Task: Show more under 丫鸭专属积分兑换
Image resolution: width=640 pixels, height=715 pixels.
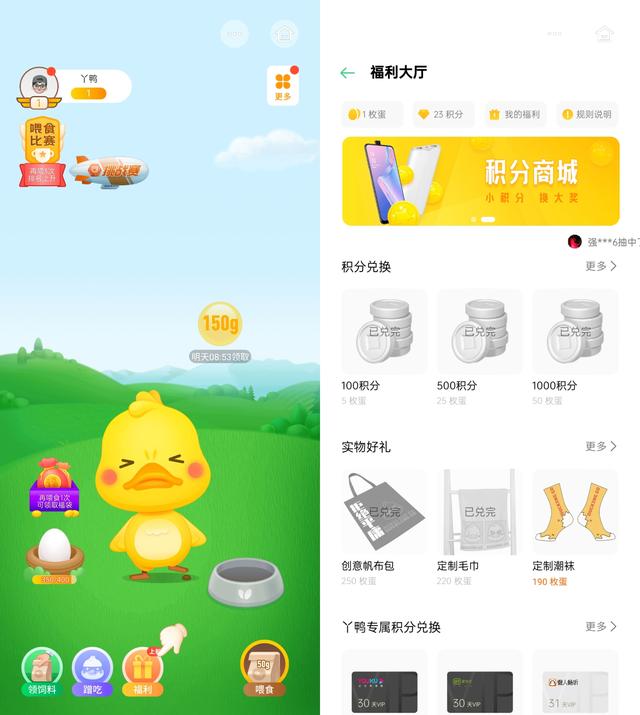Action: [601, 626]
